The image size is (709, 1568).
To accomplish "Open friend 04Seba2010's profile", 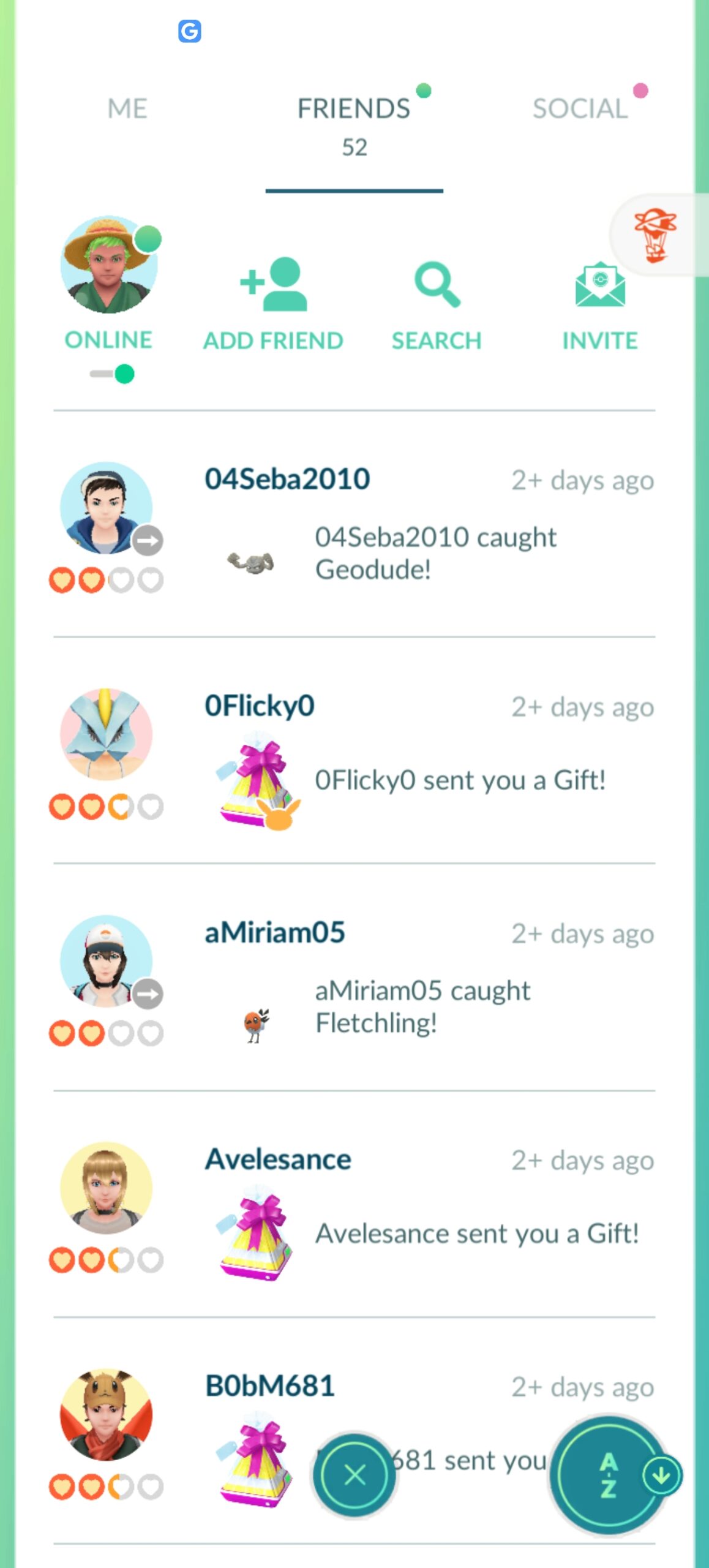I will [x=288, y=479].
